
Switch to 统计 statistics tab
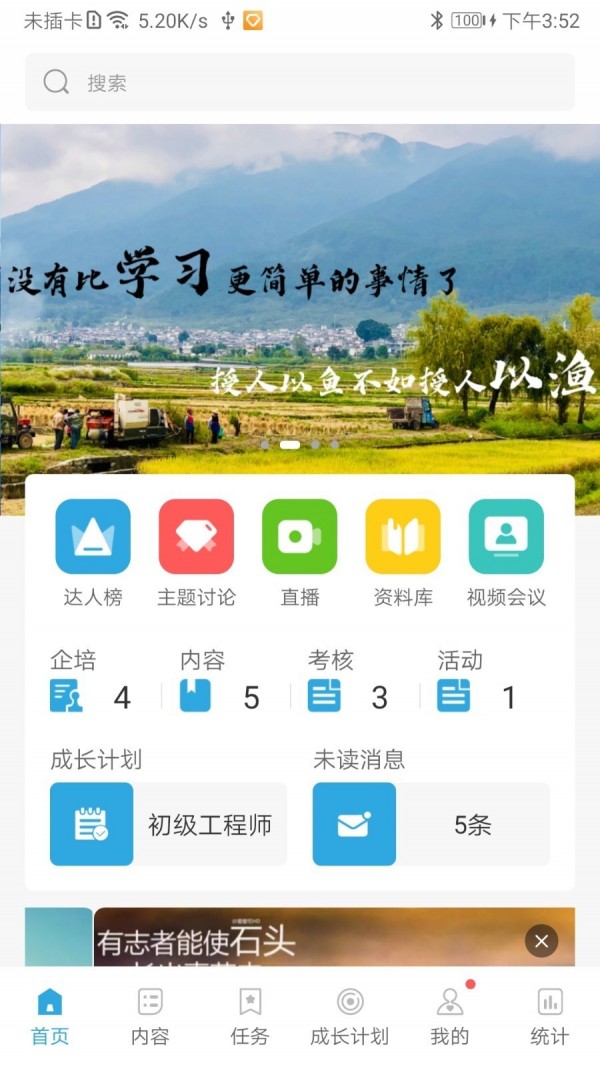(549, 1015)
